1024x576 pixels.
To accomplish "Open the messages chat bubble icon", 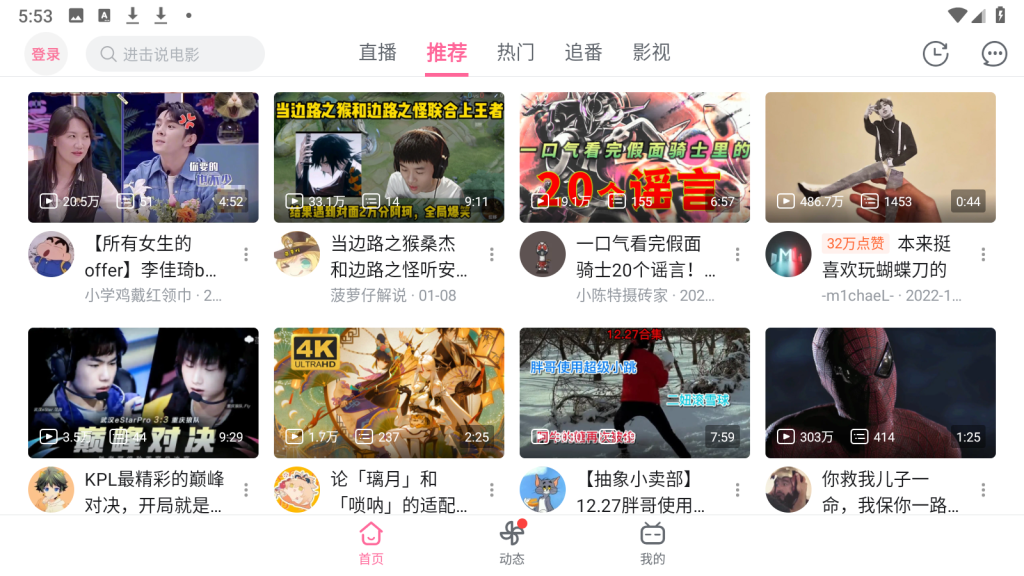I will pos(994,54).
